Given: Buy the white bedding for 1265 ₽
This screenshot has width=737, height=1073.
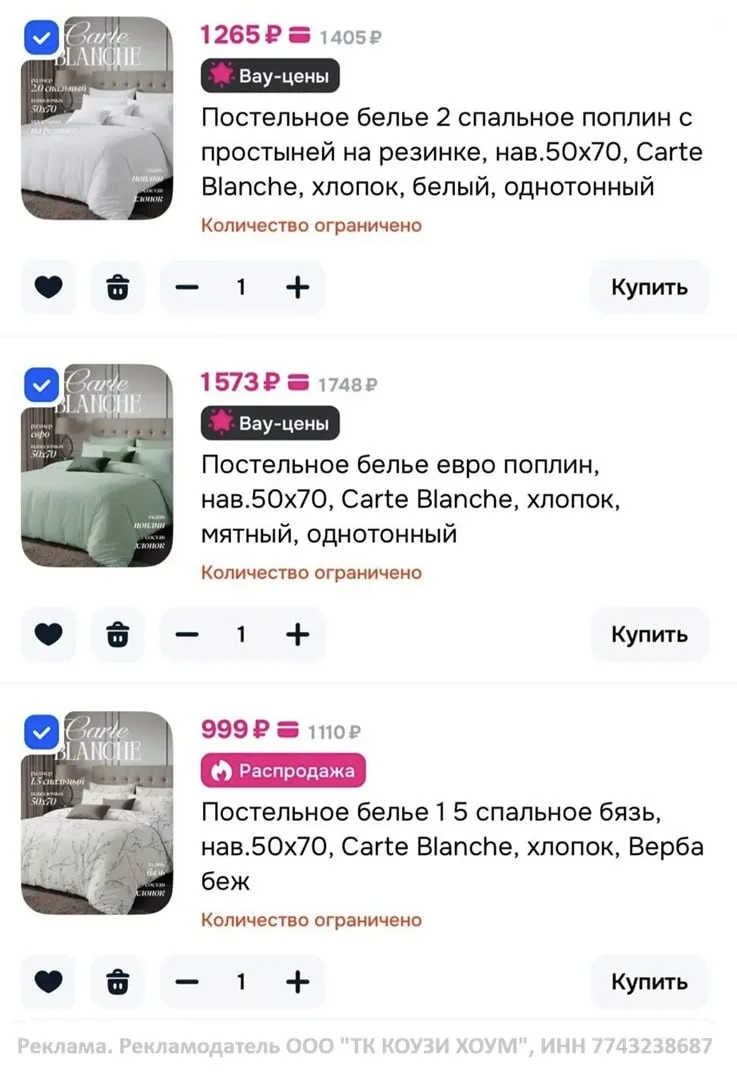Looking at the screenshot, I should [x=649, y=287].
